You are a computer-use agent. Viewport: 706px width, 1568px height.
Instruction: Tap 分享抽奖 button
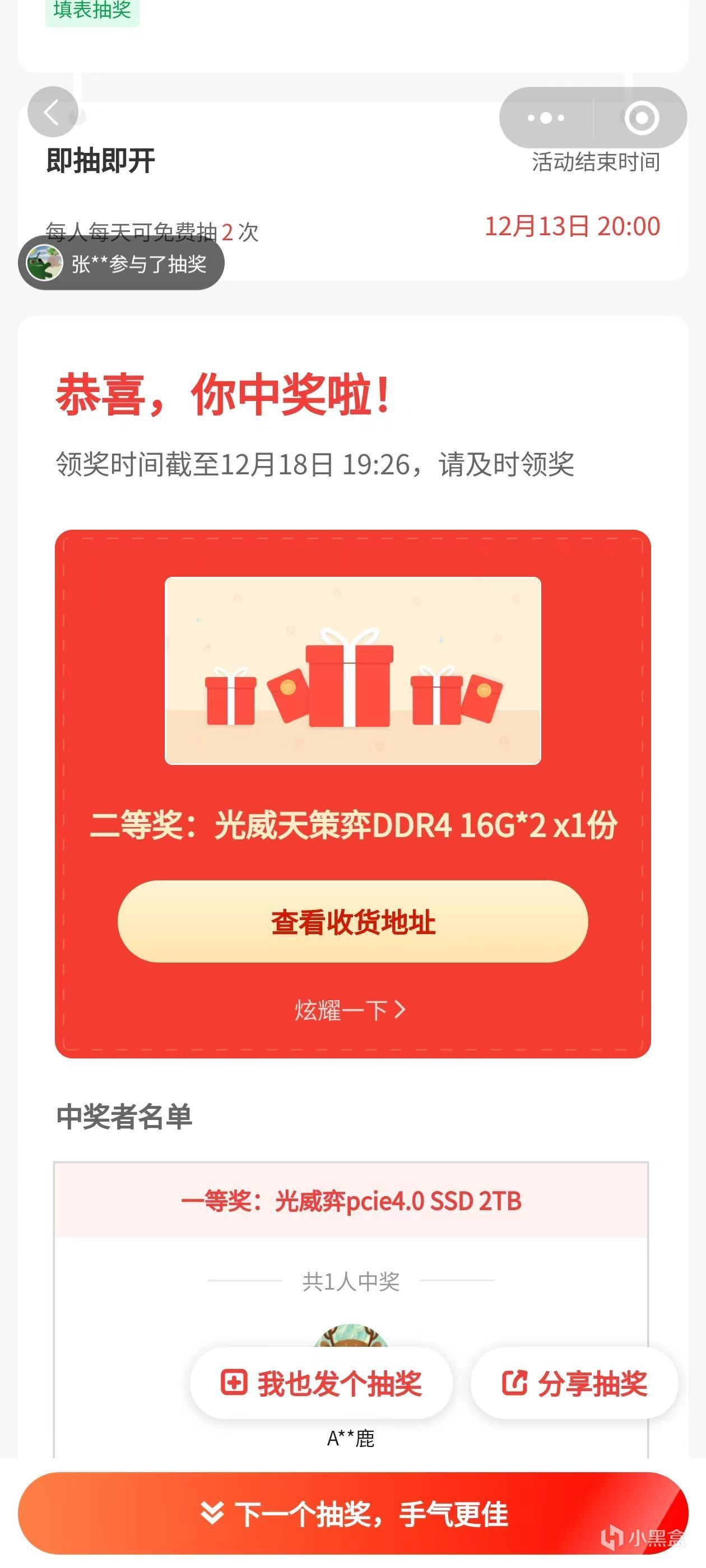[x=574, y=1384]
